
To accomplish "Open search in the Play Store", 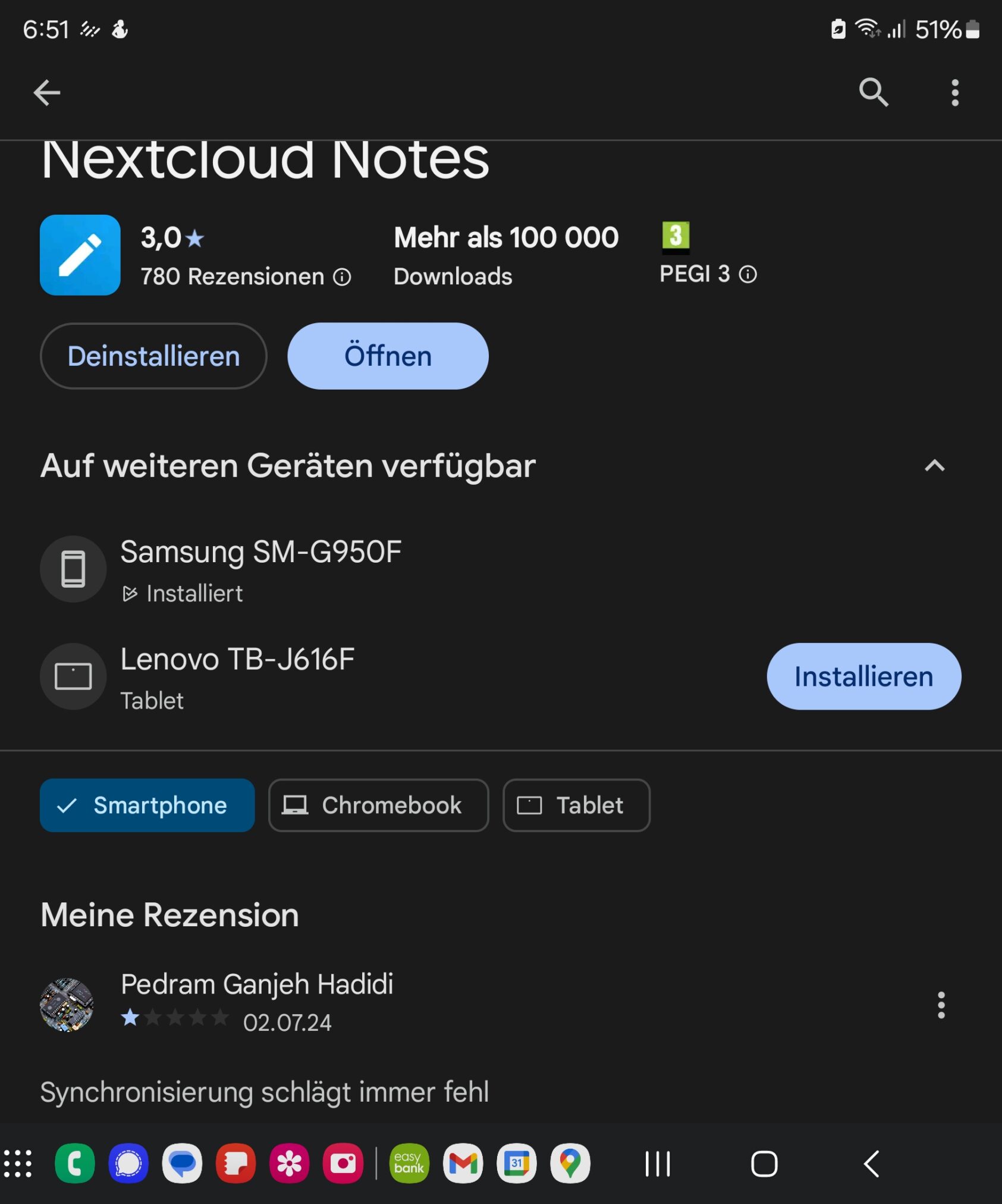I will (x=873, y=93).
